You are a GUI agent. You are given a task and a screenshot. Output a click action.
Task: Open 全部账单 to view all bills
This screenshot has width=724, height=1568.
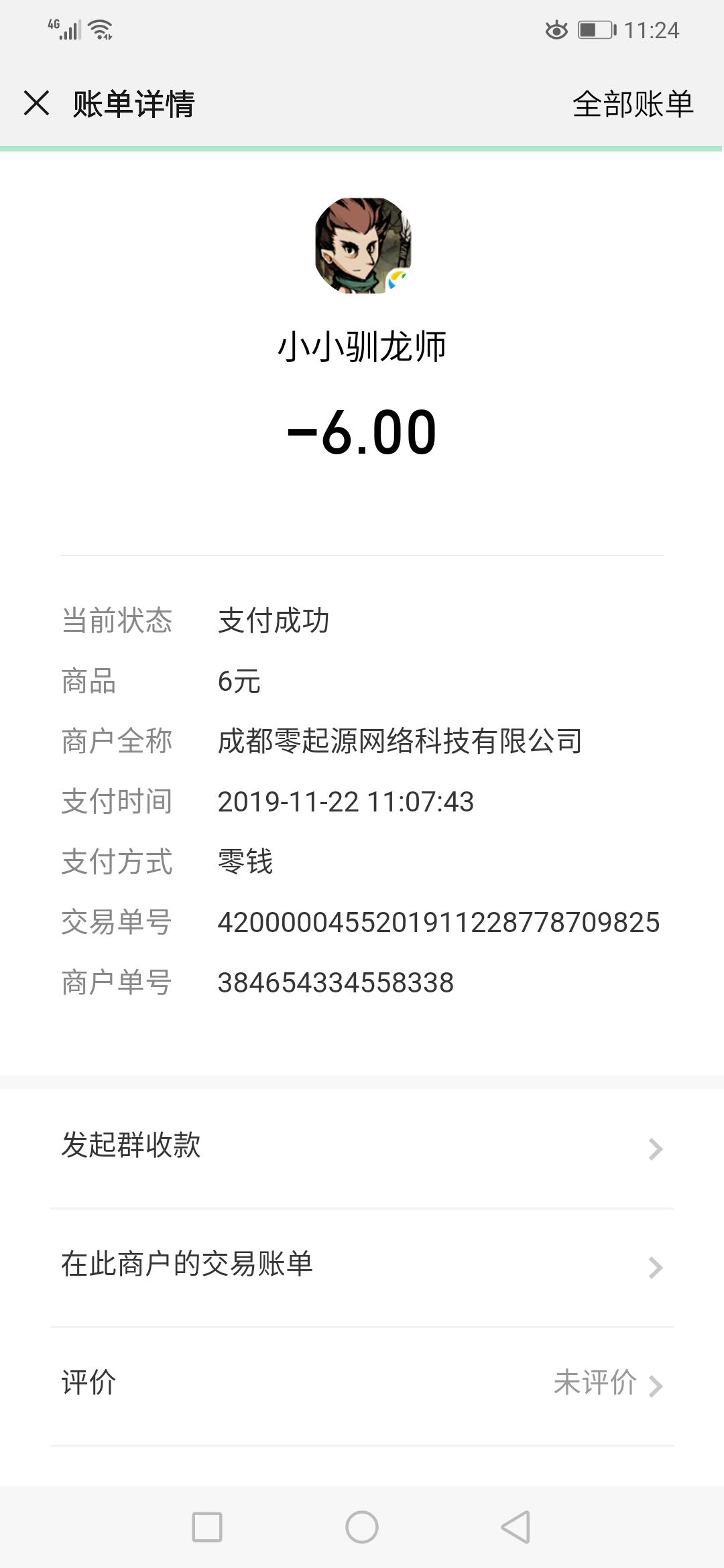[633, 104]
